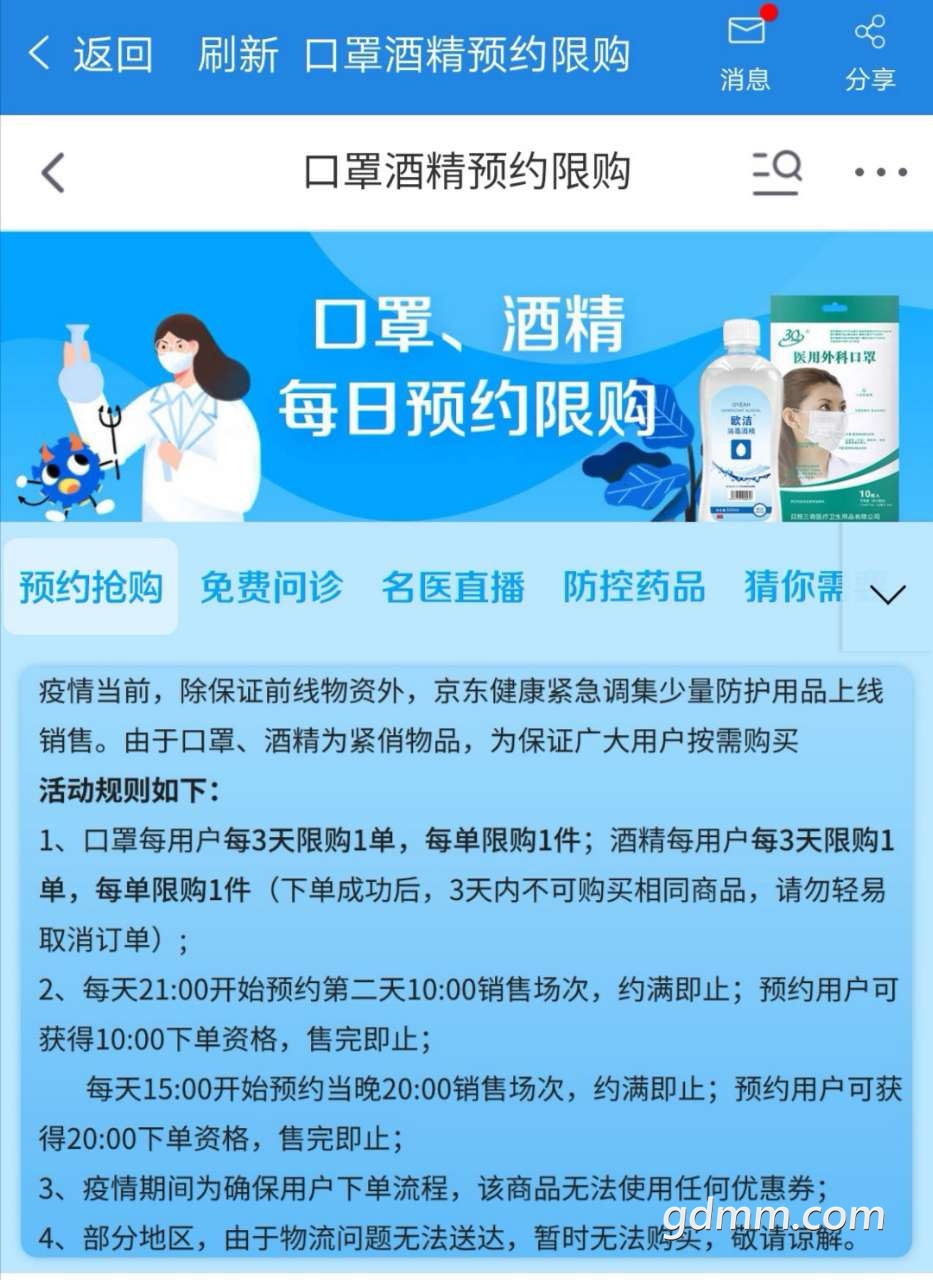Switch to the 名医直播 tab
This screenshot has width=933, height=1280.
pyautogui.click(x=453, y=587)
